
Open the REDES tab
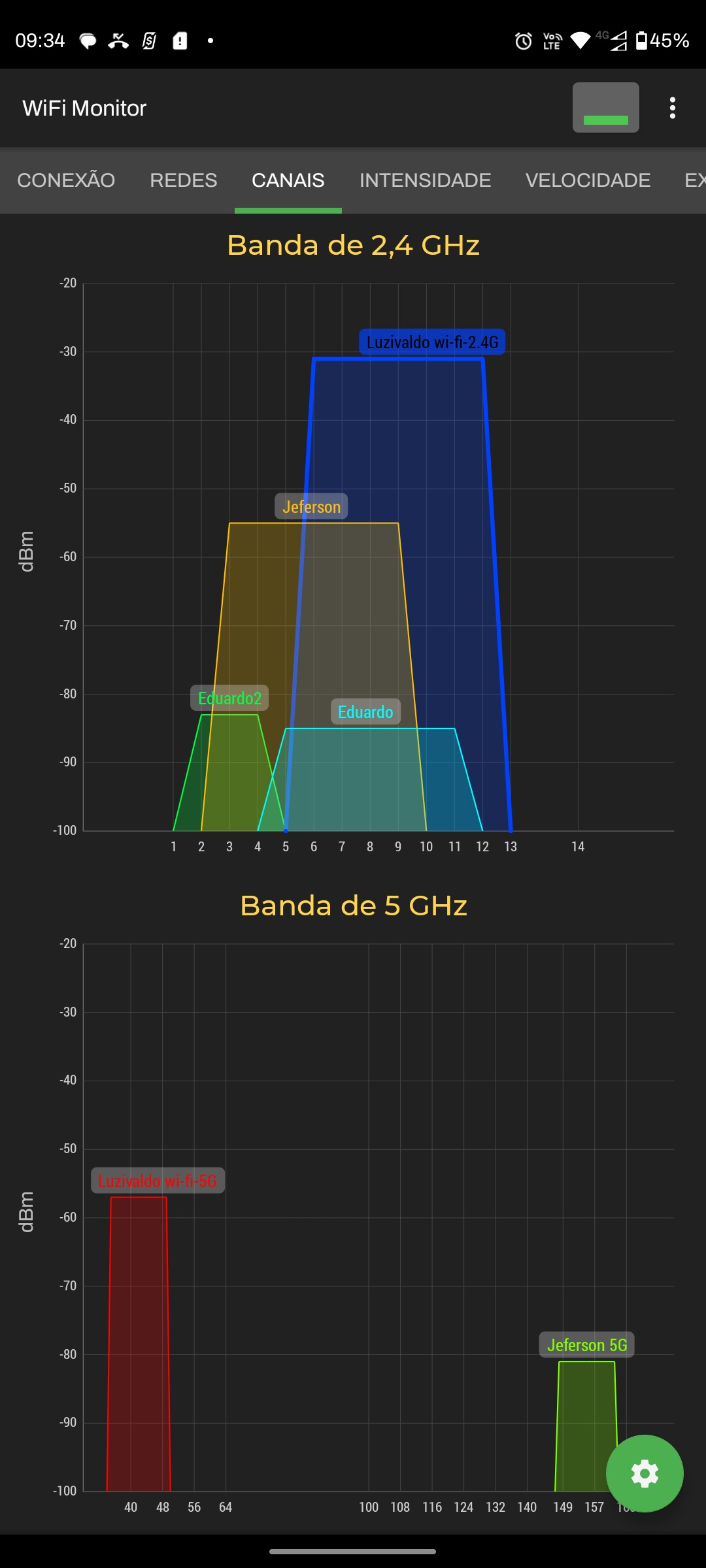[183, 180]
